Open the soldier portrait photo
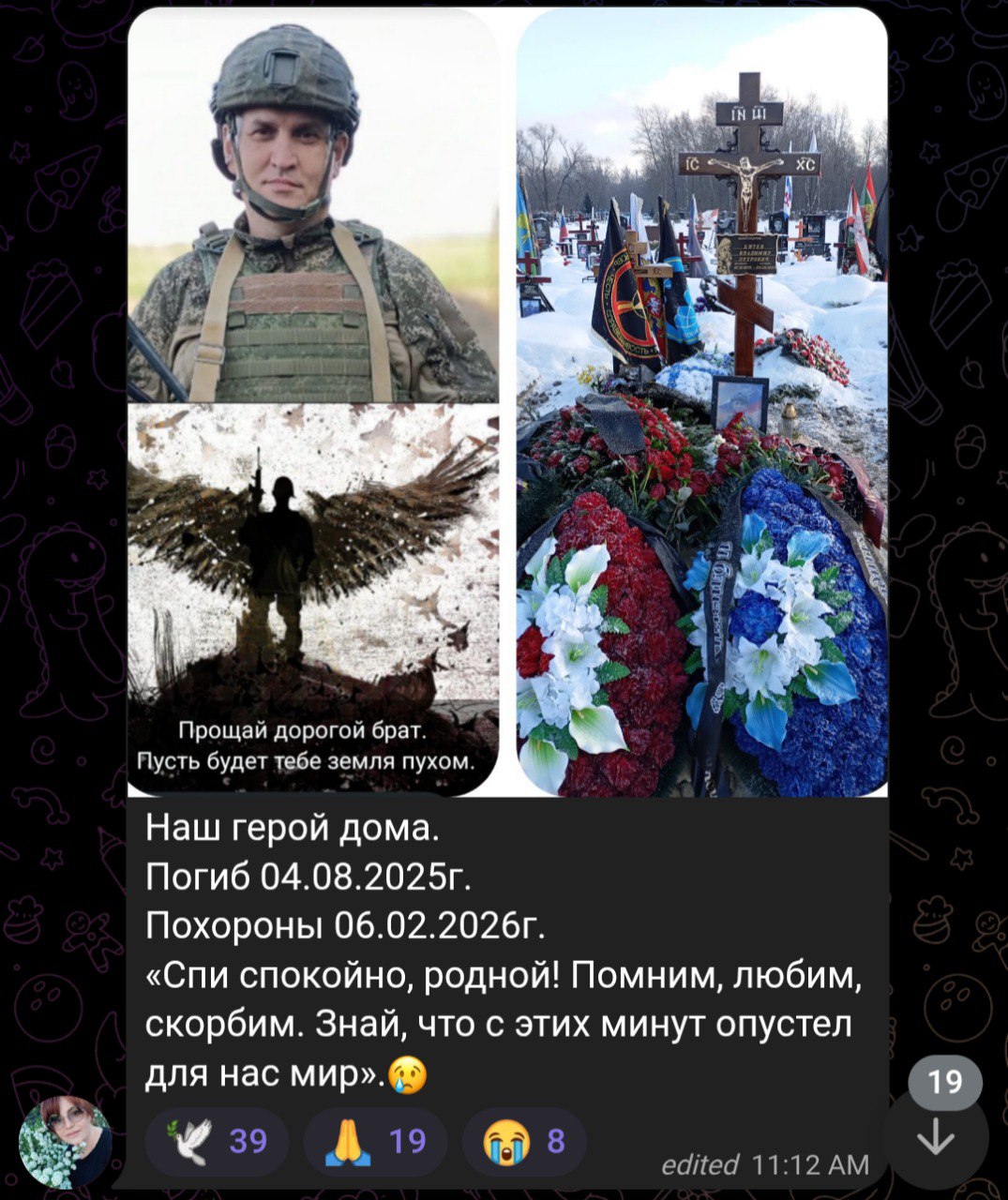Image resolution: width=1008 pixels, height=1200 pixels. pos(312,206)
